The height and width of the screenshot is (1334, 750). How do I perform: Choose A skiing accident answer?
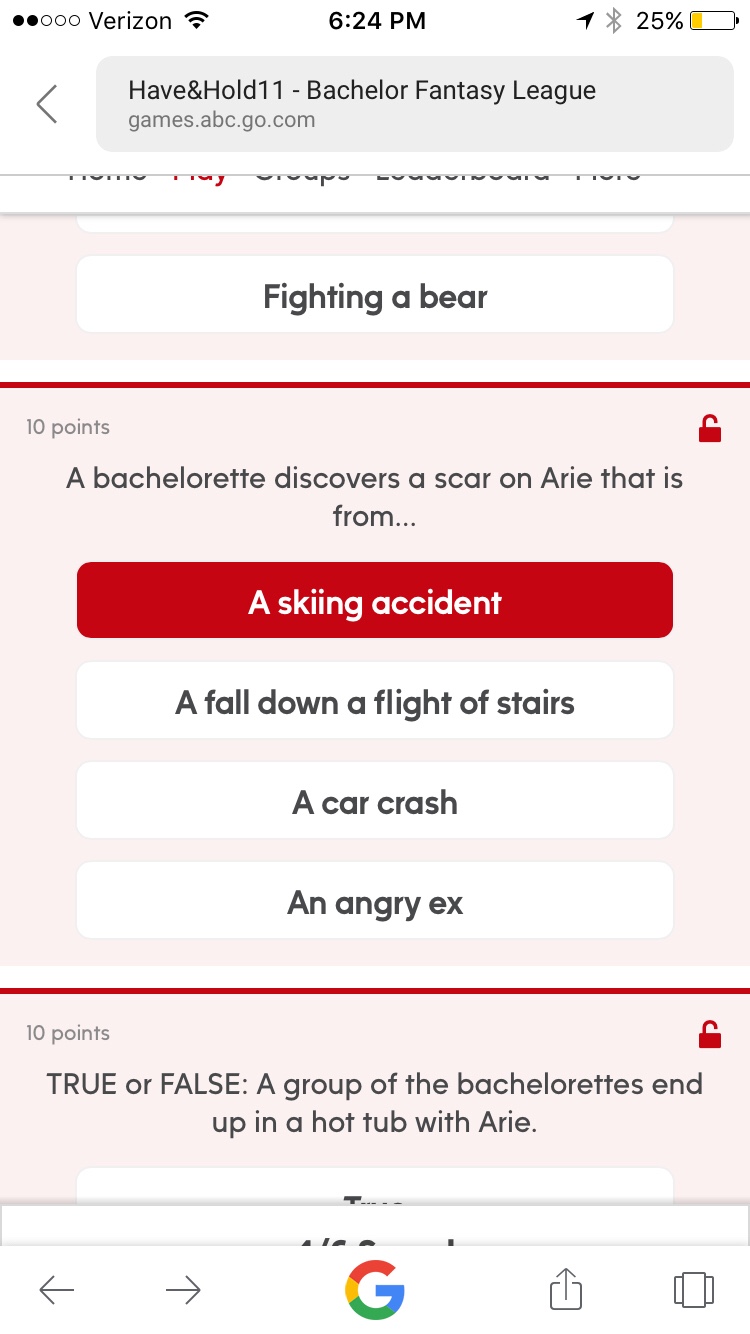click(375, 601)
